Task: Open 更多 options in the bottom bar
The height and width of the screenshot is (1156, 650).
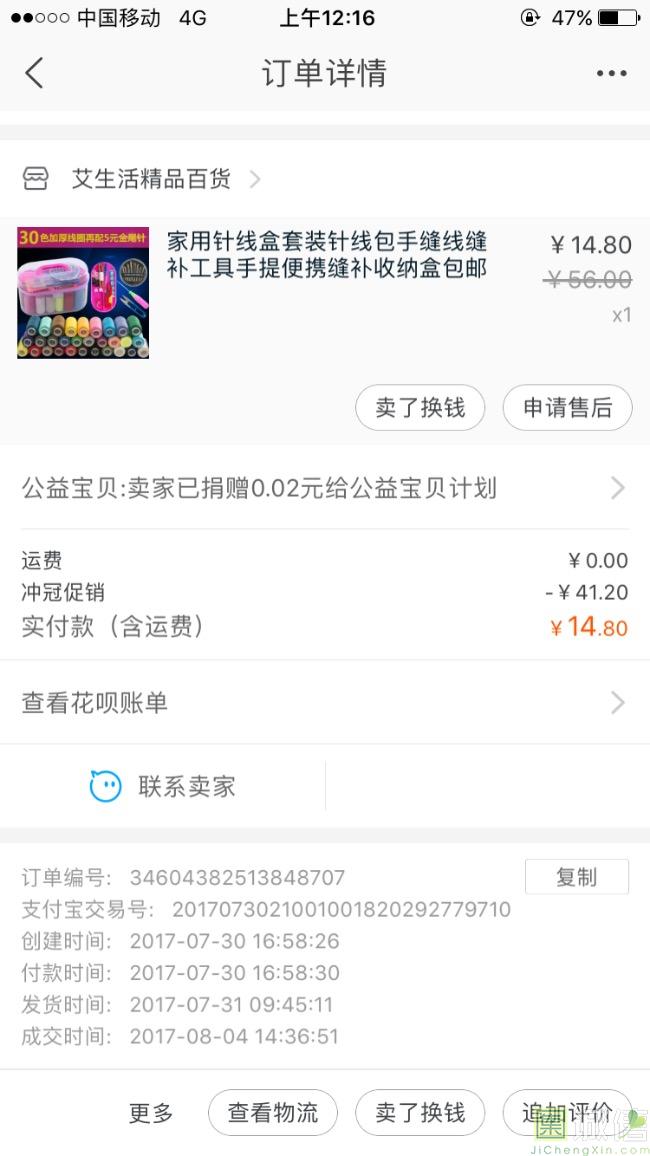Action: click(x=151, y=1113)
